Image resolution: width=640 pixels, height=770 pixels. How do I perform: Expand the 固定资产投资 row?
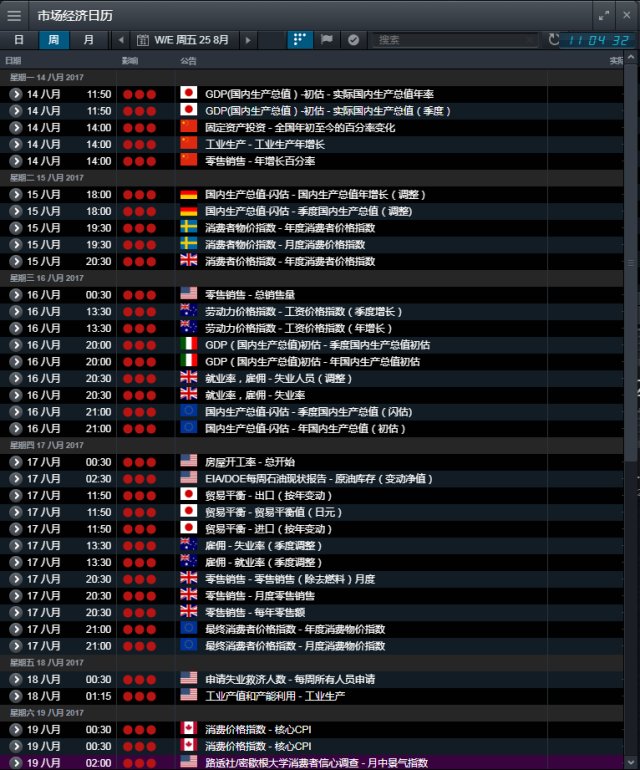[16, 128]
